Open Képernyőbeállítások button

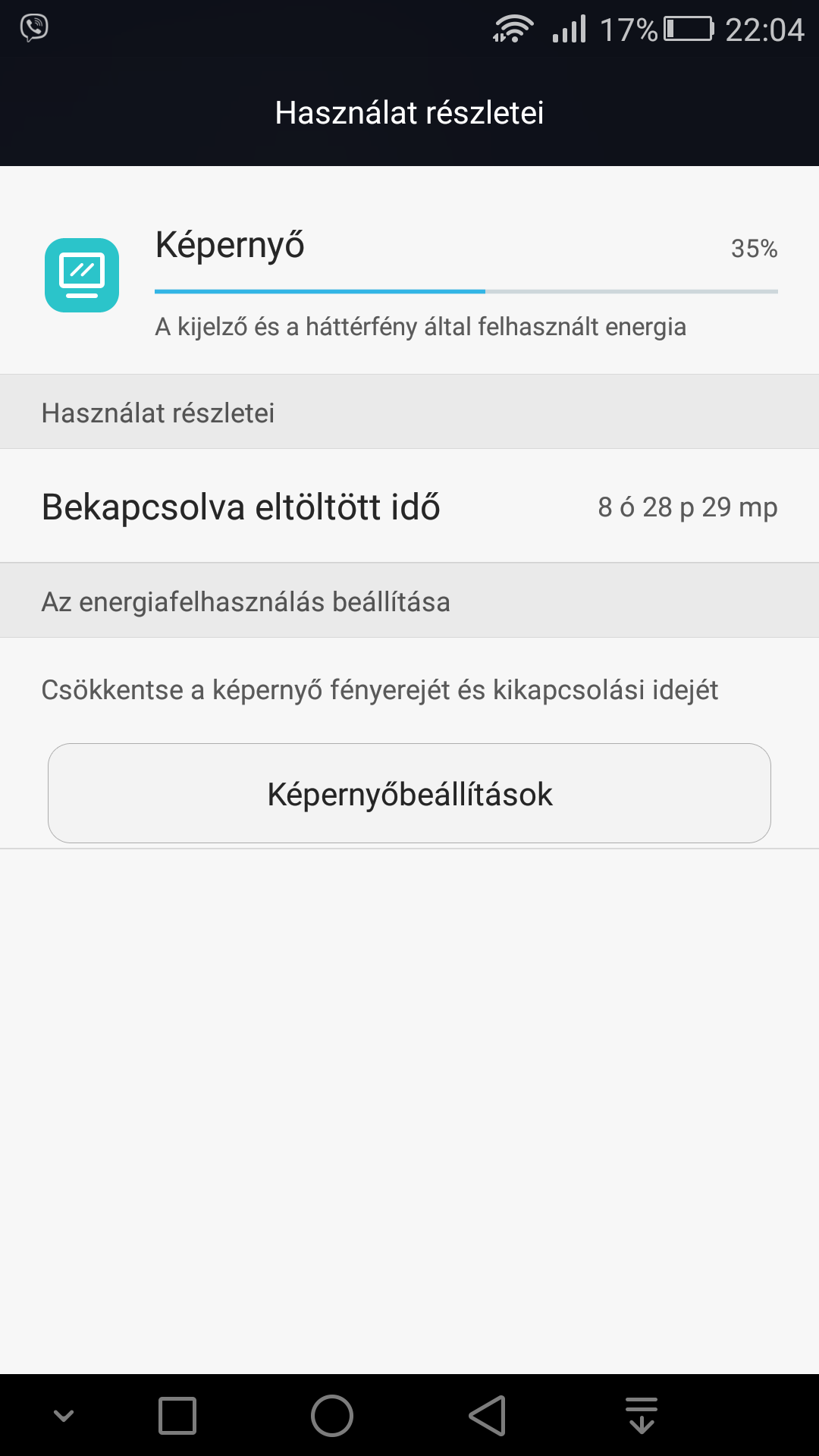[409, 793]
